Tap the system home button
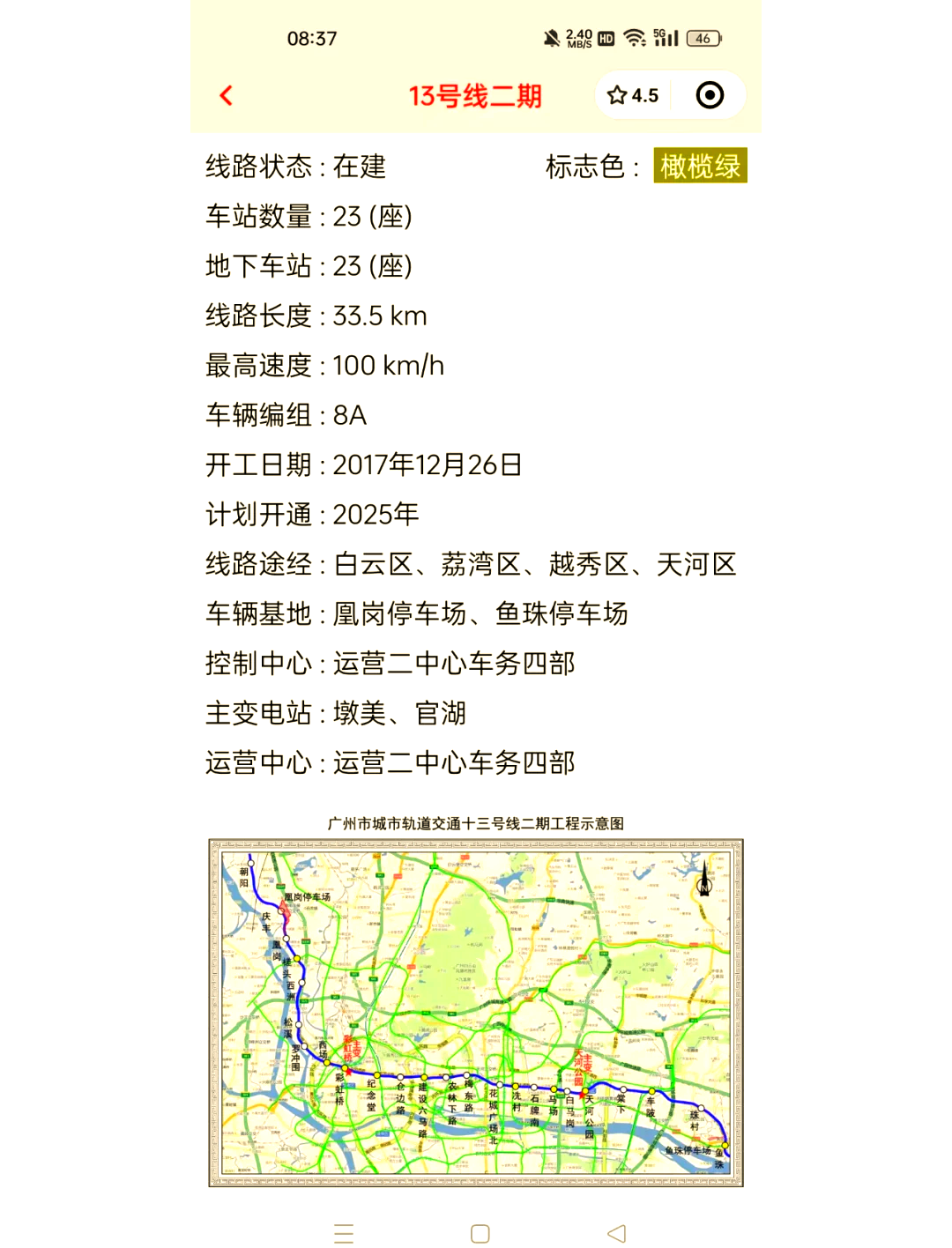This screenshot has width=952, height=1248. point(480,1233)
